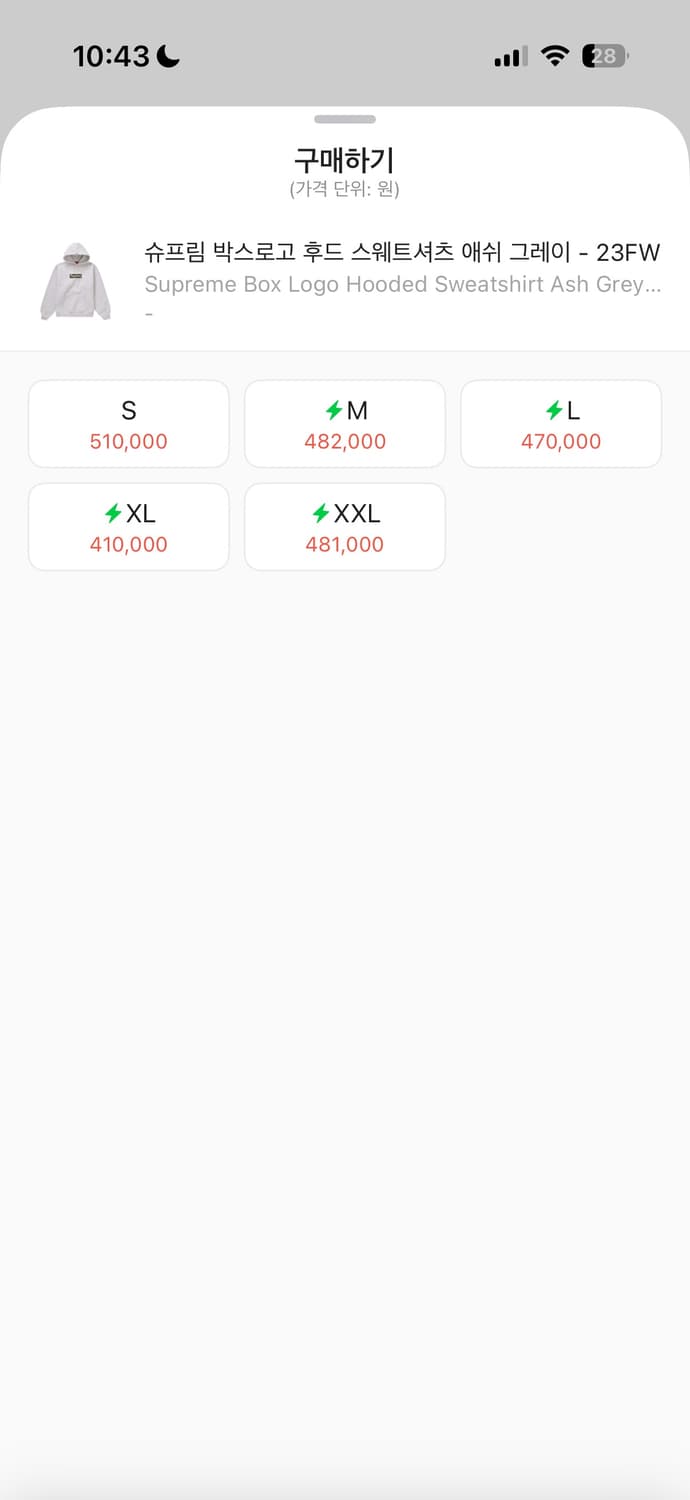The height and width of the screenshot is (1500, 690).
Task: Open the Supreme Box Logo hoodie product row
Action: pyautogui.click(x=345, y=280)
